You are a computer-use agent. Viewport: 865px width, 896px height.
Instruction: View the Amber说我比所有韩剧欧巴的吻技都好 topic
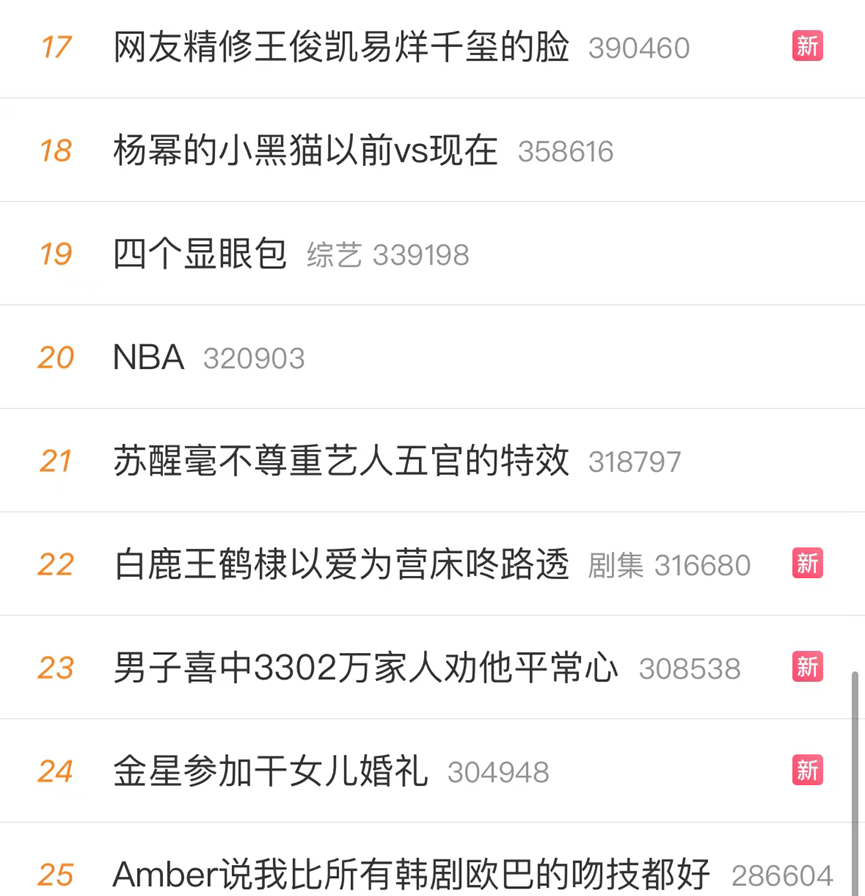tap(411, 874)
